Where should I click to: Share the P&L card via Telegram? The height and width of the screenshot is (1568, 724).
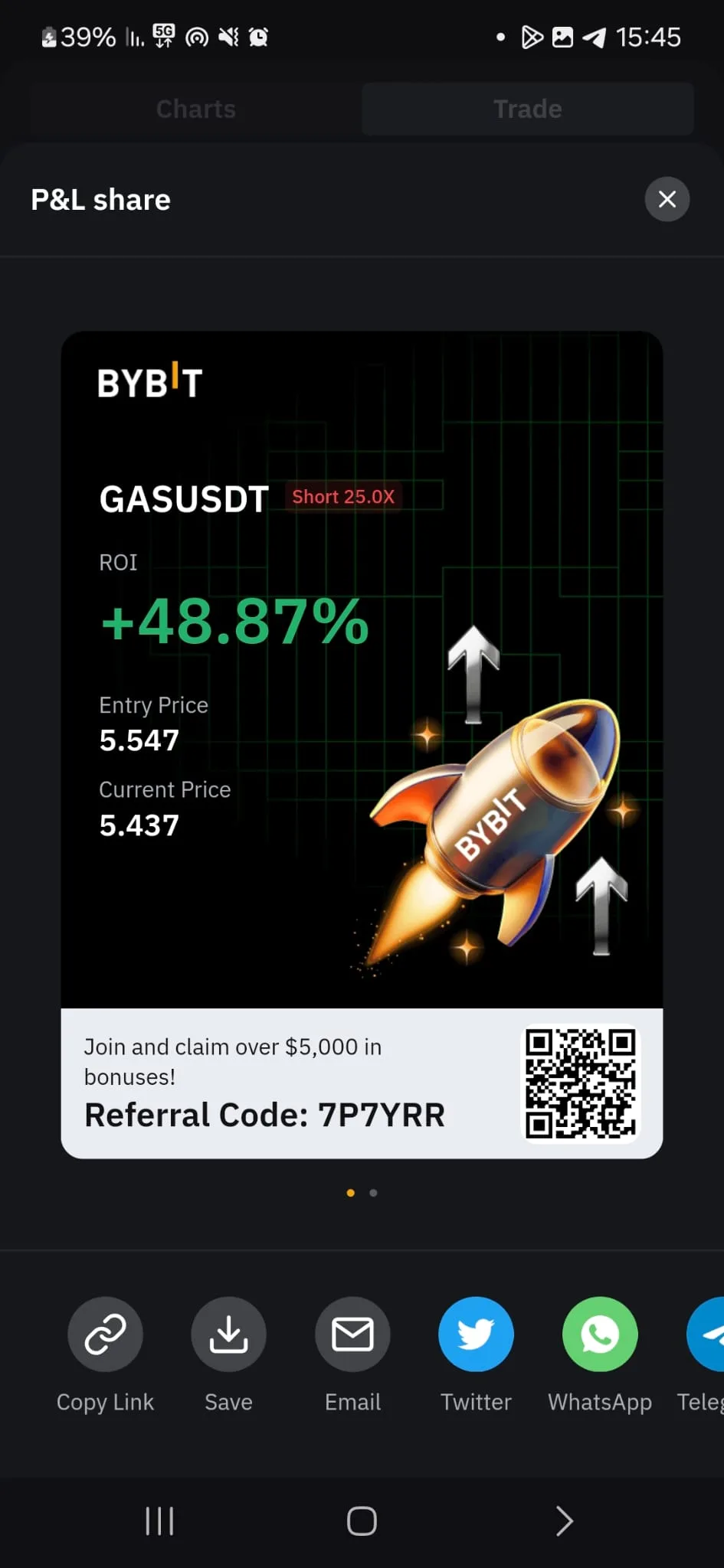pos(708,1334)
